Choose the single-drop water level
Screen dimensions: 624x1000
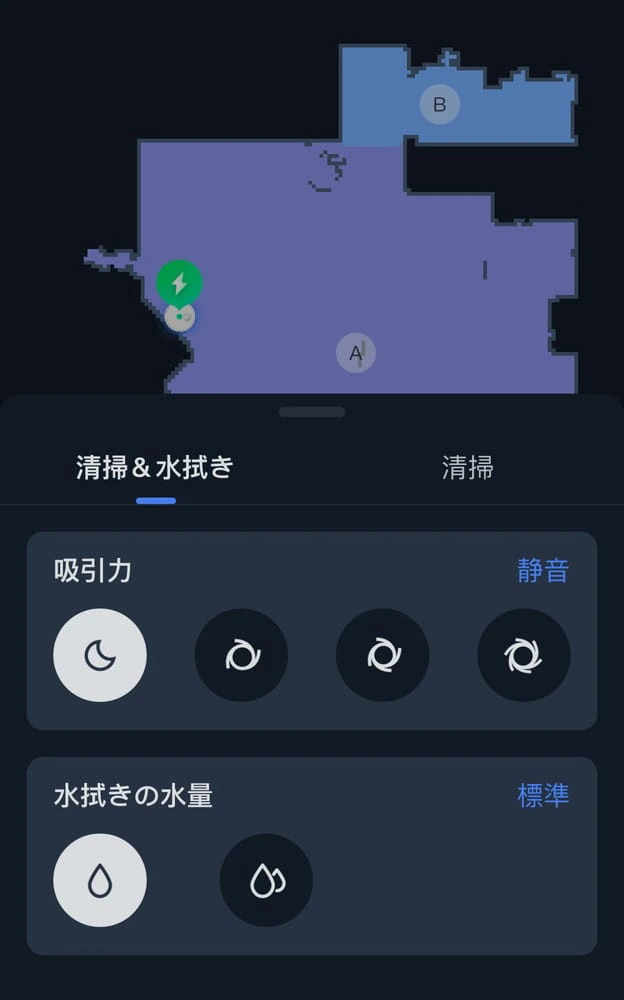(x=100, y=880)
